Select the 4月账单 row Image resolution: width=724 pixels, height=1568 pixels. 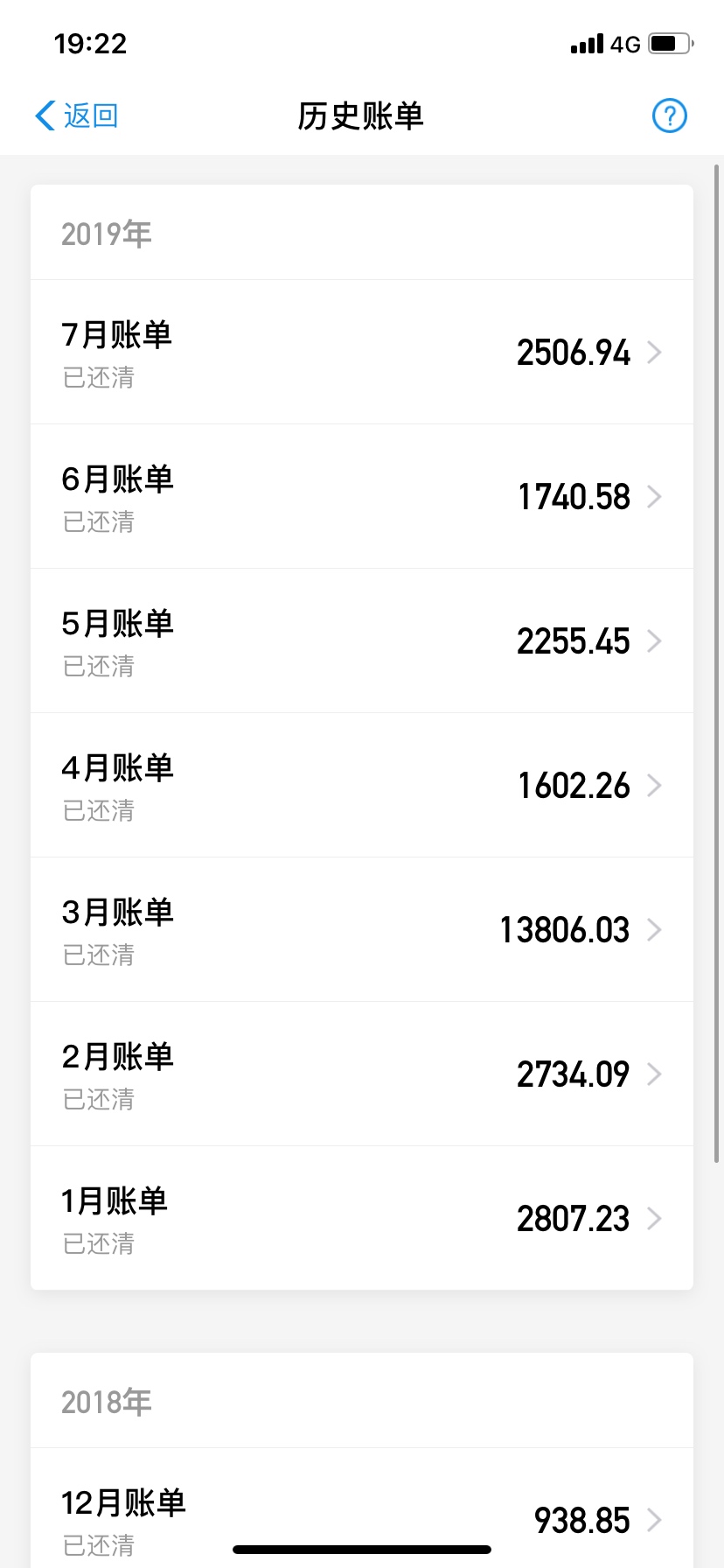point(362,786)
